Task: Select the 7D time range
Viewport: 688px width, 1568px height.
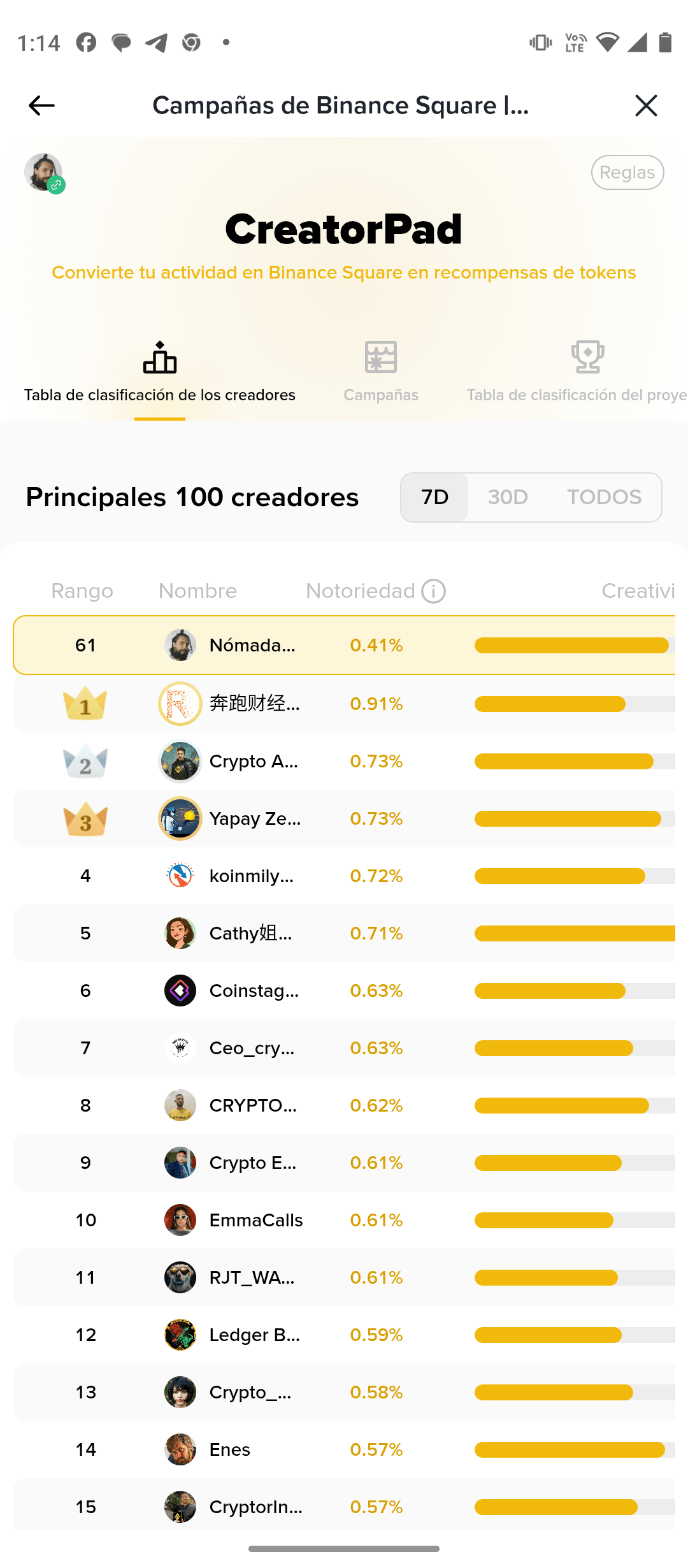Action: (435, 497)
